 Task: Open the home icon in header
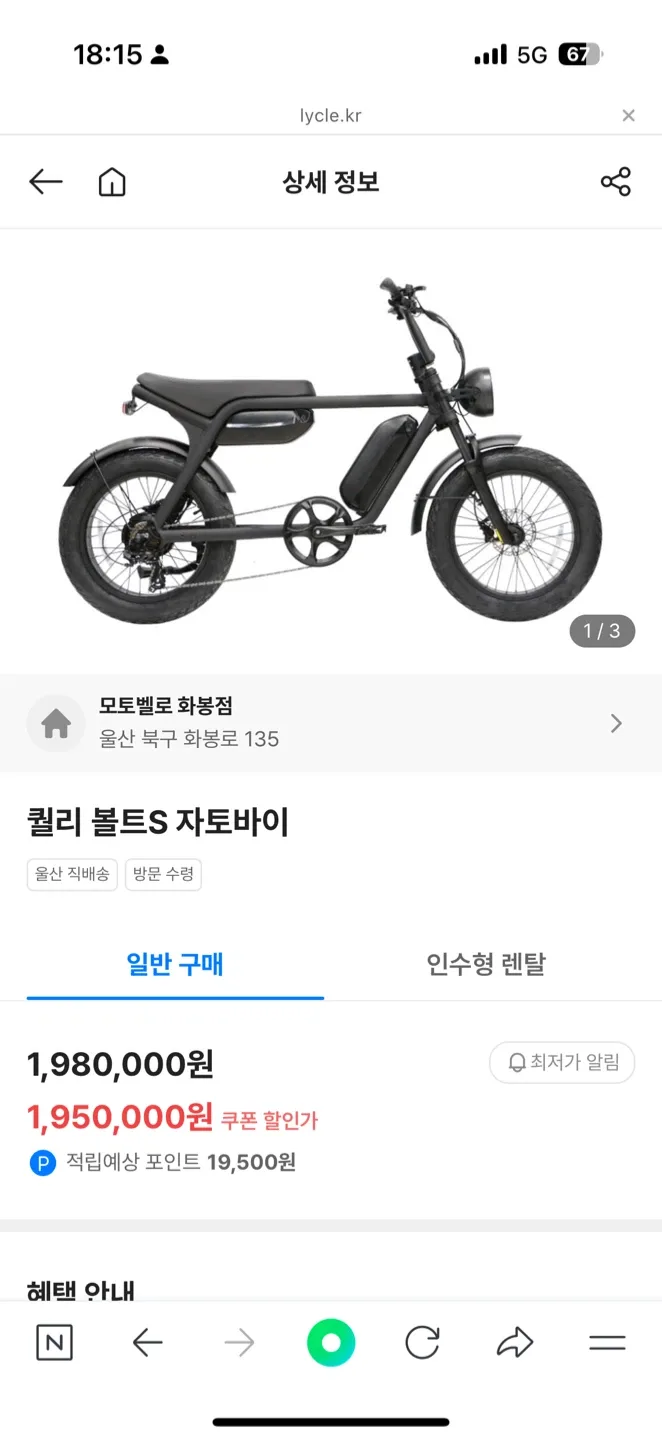(112, 182)
